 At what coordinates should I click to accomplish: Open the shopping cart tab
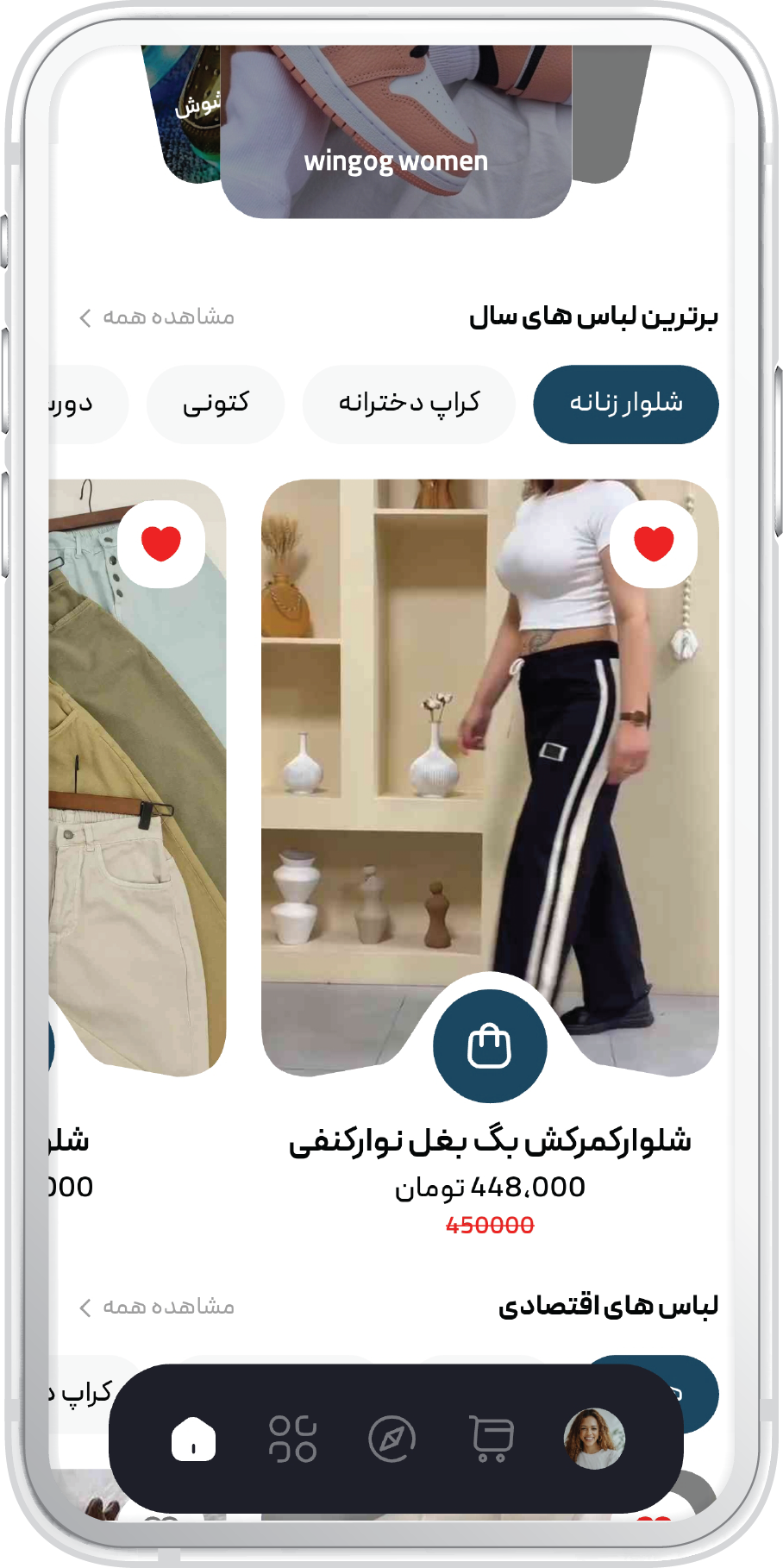point(492,1439)
